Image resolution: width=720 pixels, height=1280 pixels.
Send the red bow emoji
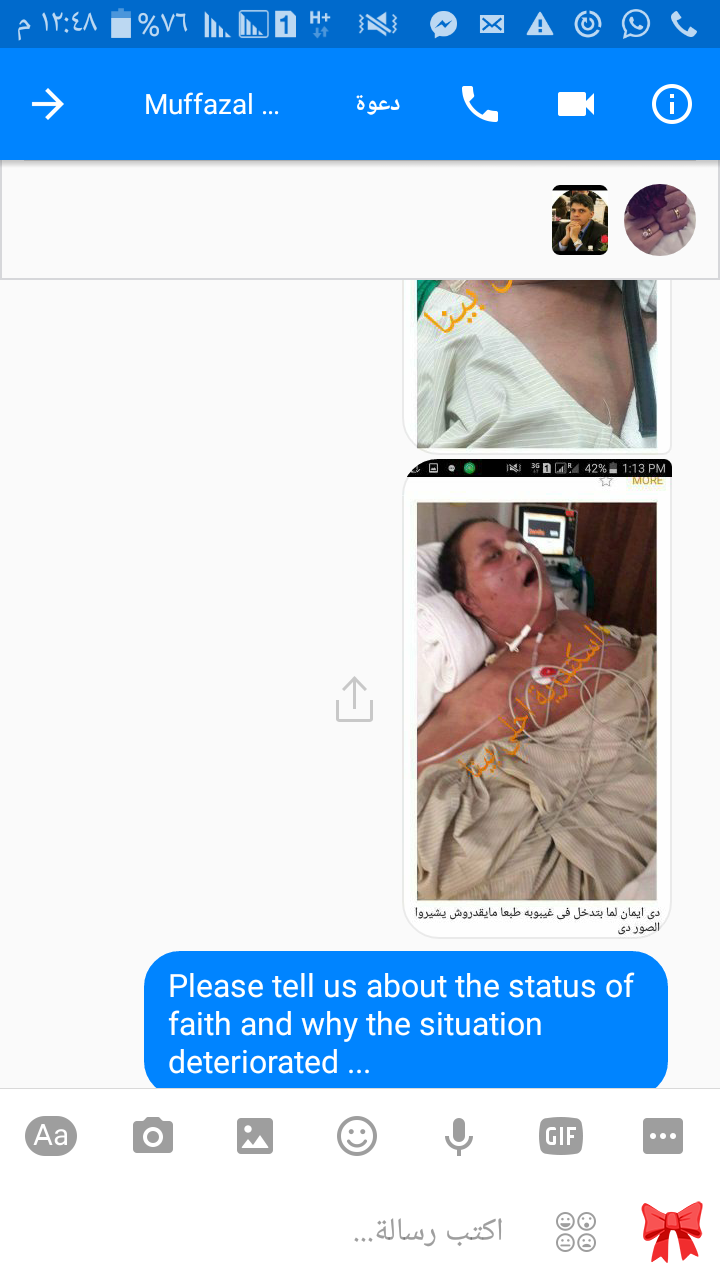(672, 1231)
